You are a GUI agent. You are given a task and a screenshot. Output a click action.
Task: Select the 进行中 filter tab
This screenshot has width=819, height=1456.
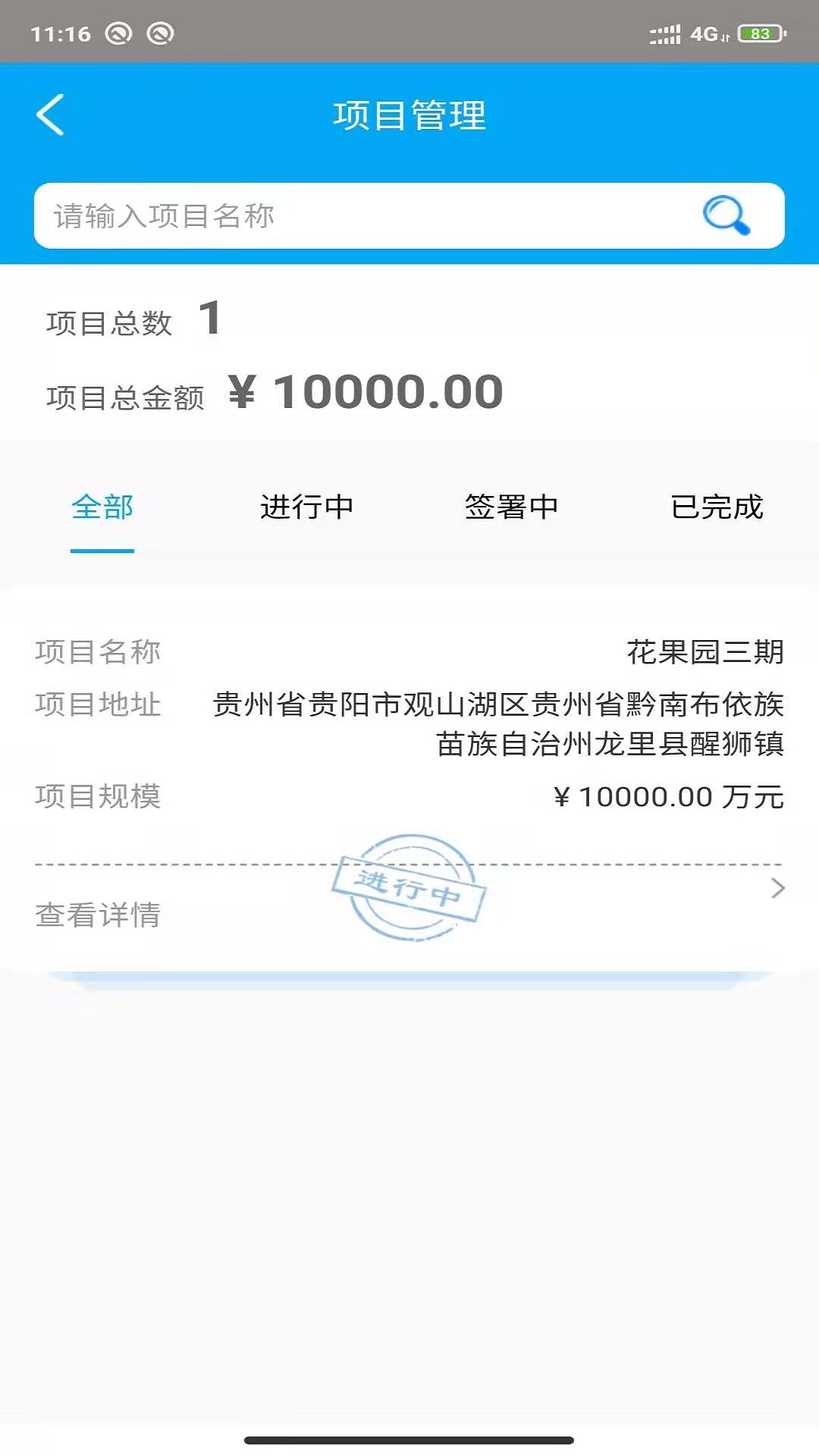coord(306,508)
